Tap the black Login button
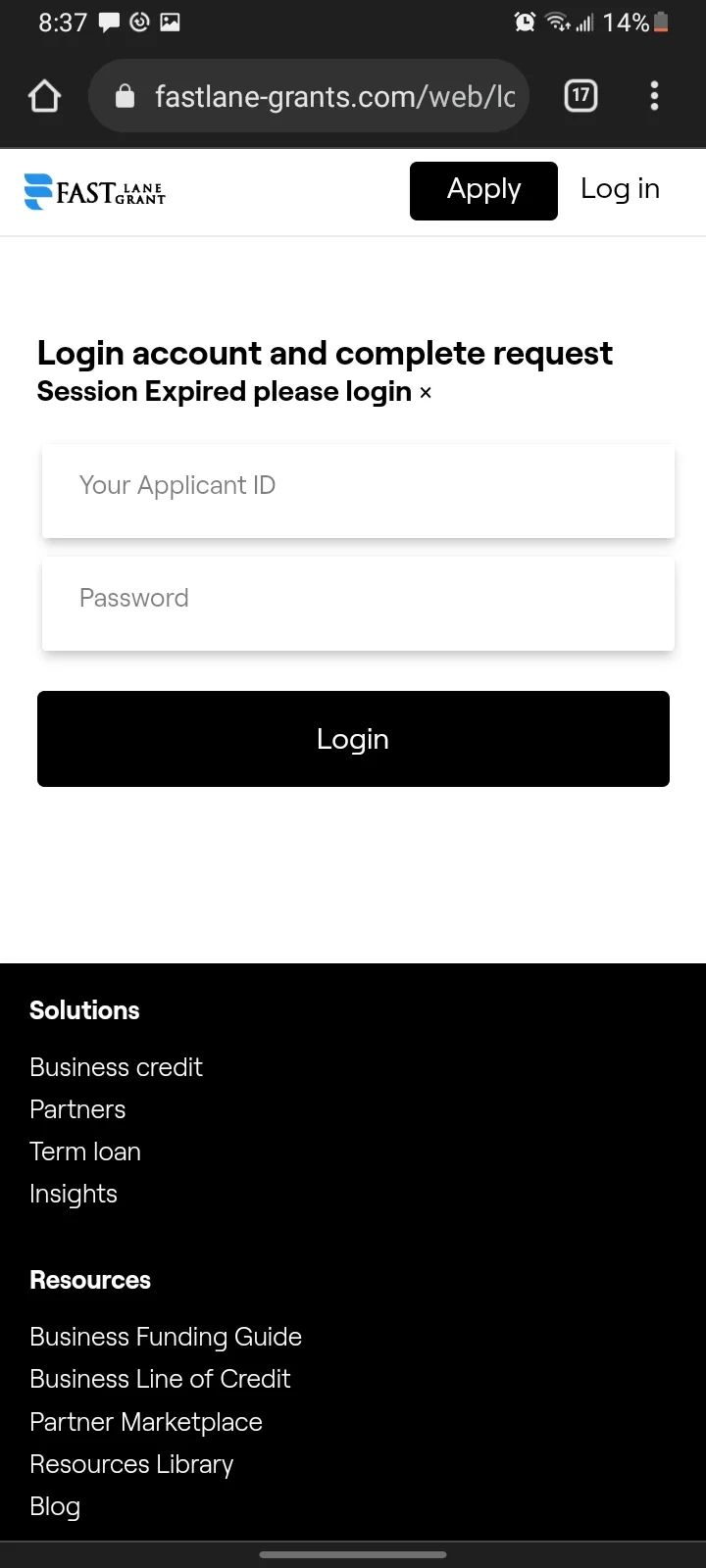Screen dimensions: 706x1568 point(353,739)
